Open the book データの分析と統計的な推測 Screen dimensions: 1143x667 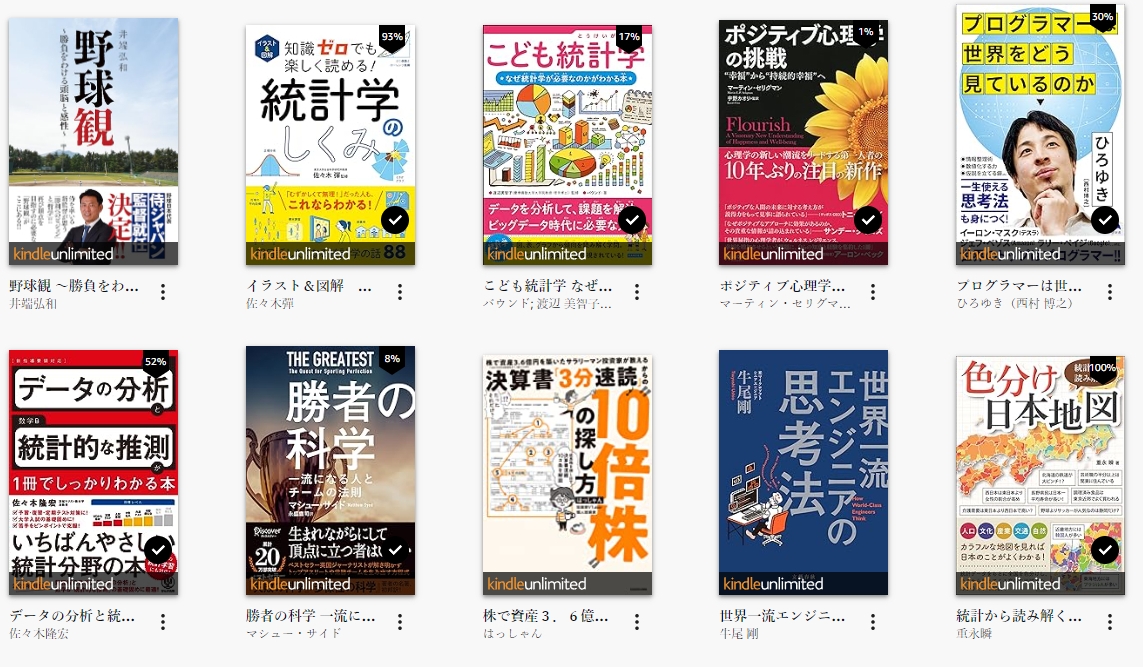pyautogui.click(x=93, y=470)
